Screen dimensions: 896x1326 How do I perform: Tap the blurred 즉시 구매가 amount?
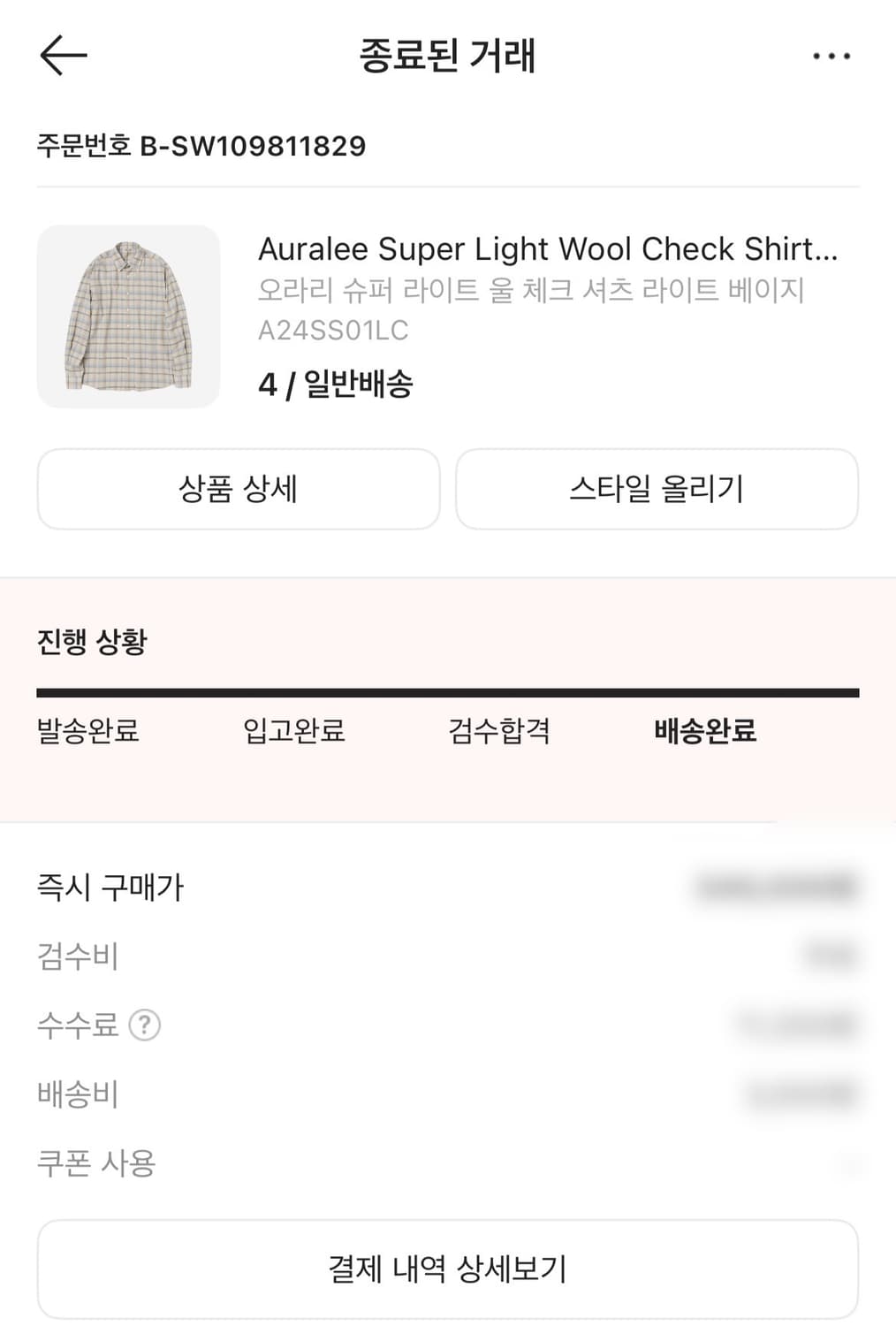(x=778, y=888)
